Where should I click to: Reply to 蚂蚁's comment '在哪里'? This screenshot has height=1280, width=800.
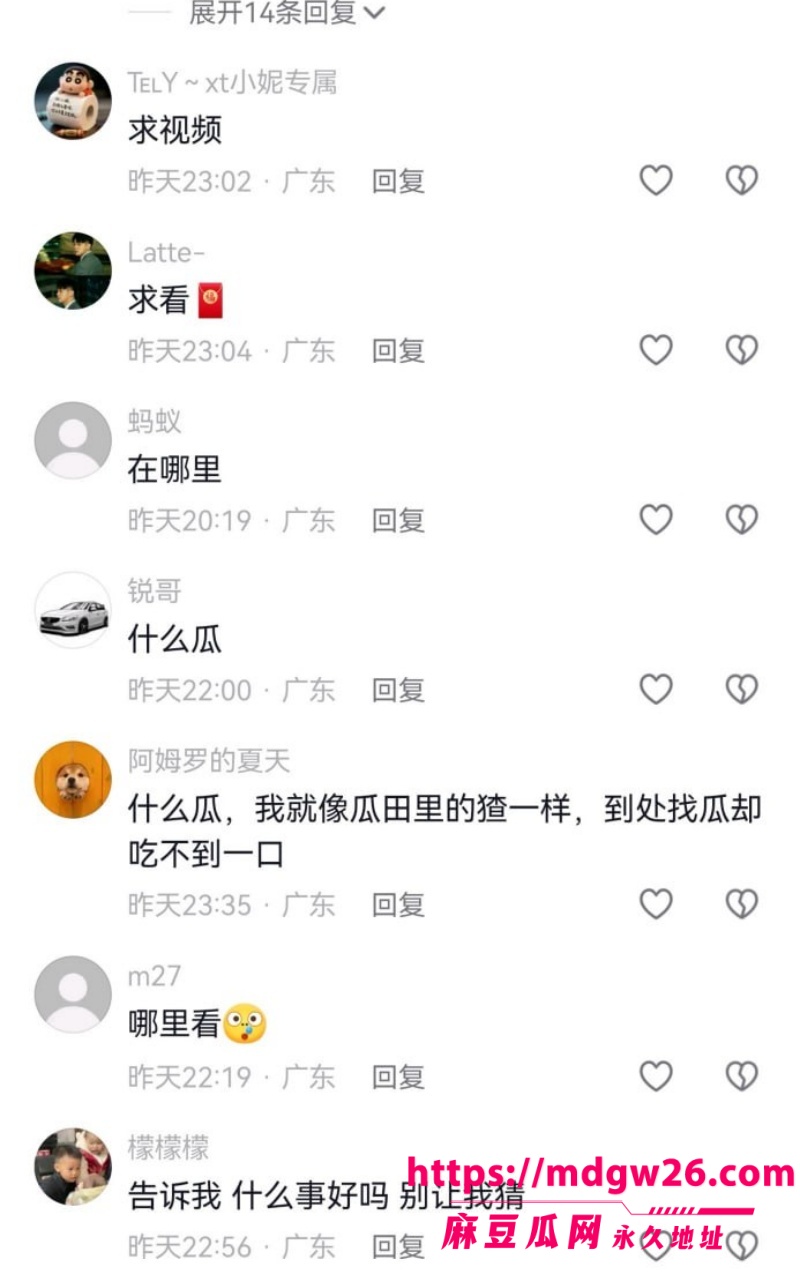click(398, 520)
